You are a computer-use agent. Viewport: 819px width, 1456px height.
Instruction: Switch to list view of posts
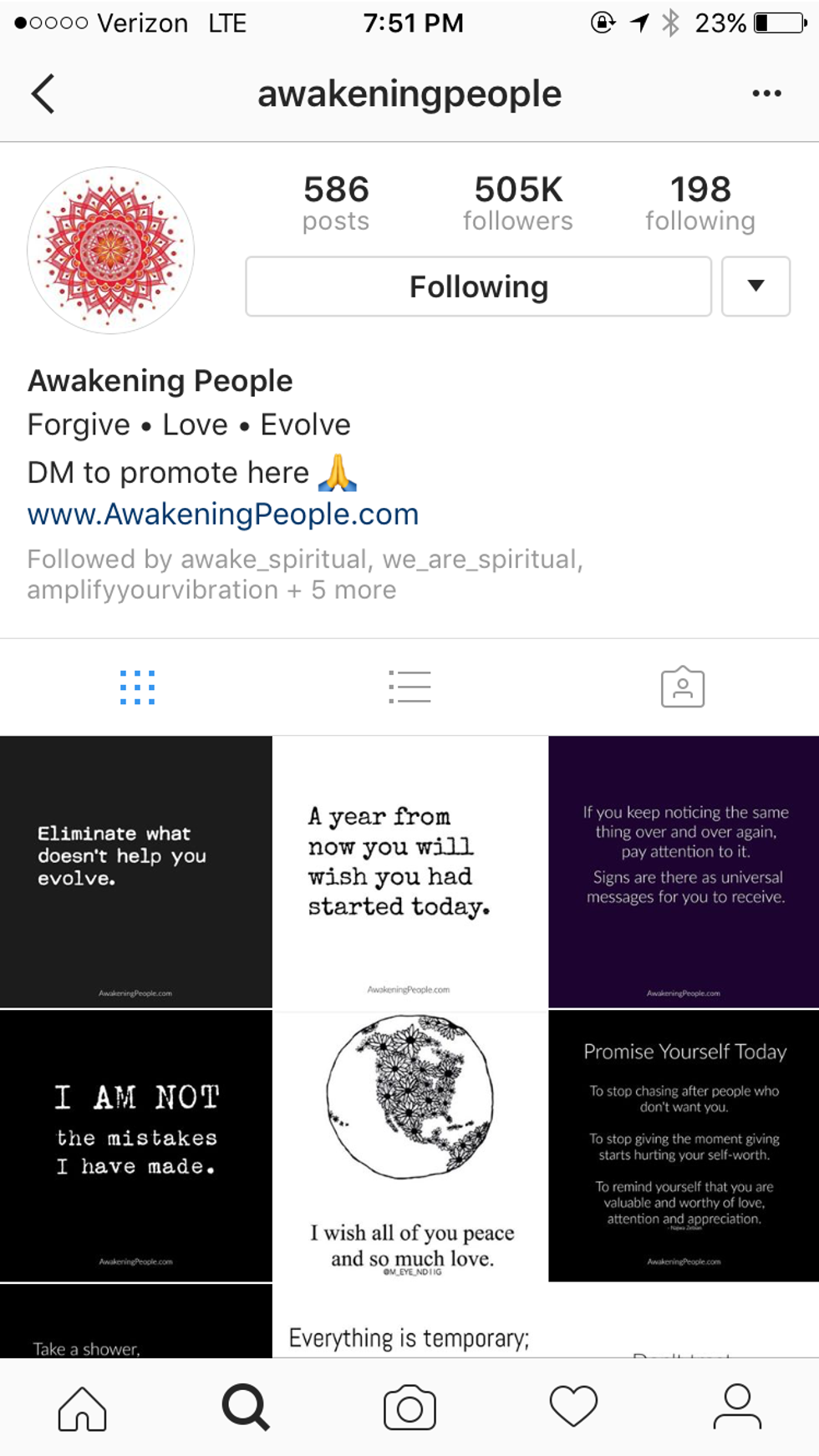[409, 687]
